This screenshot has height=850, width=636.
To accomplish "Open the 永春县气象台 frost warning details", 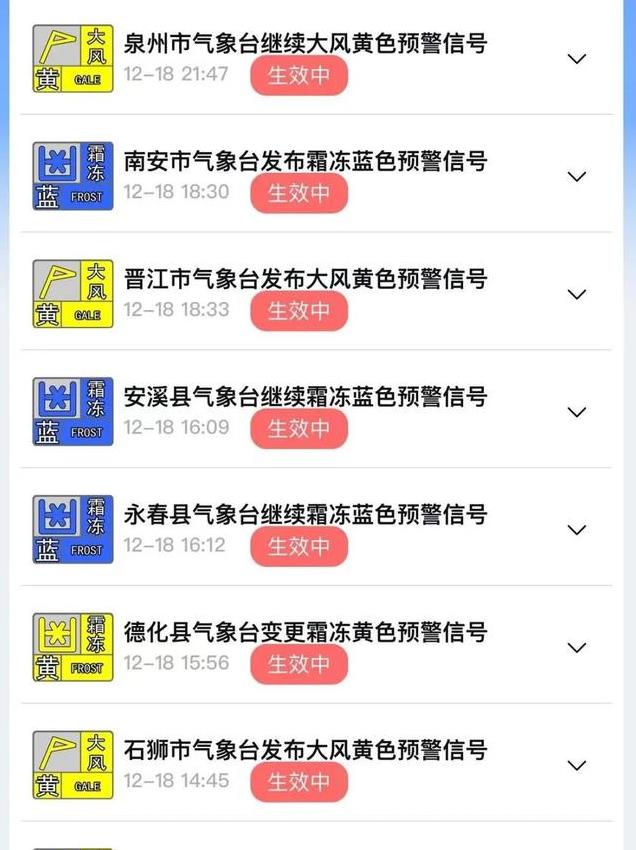I will 576,530.
